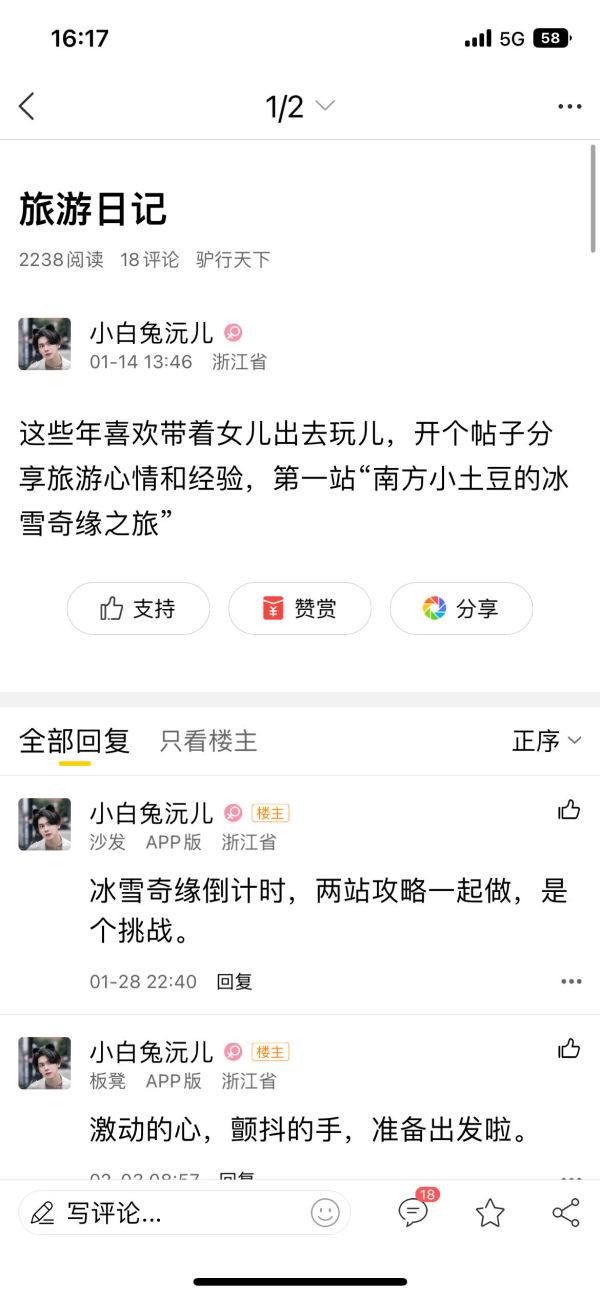Select the 全部回复 tab
The height and width of the screenshot is (1298, 600).
(x=75, y=741)
